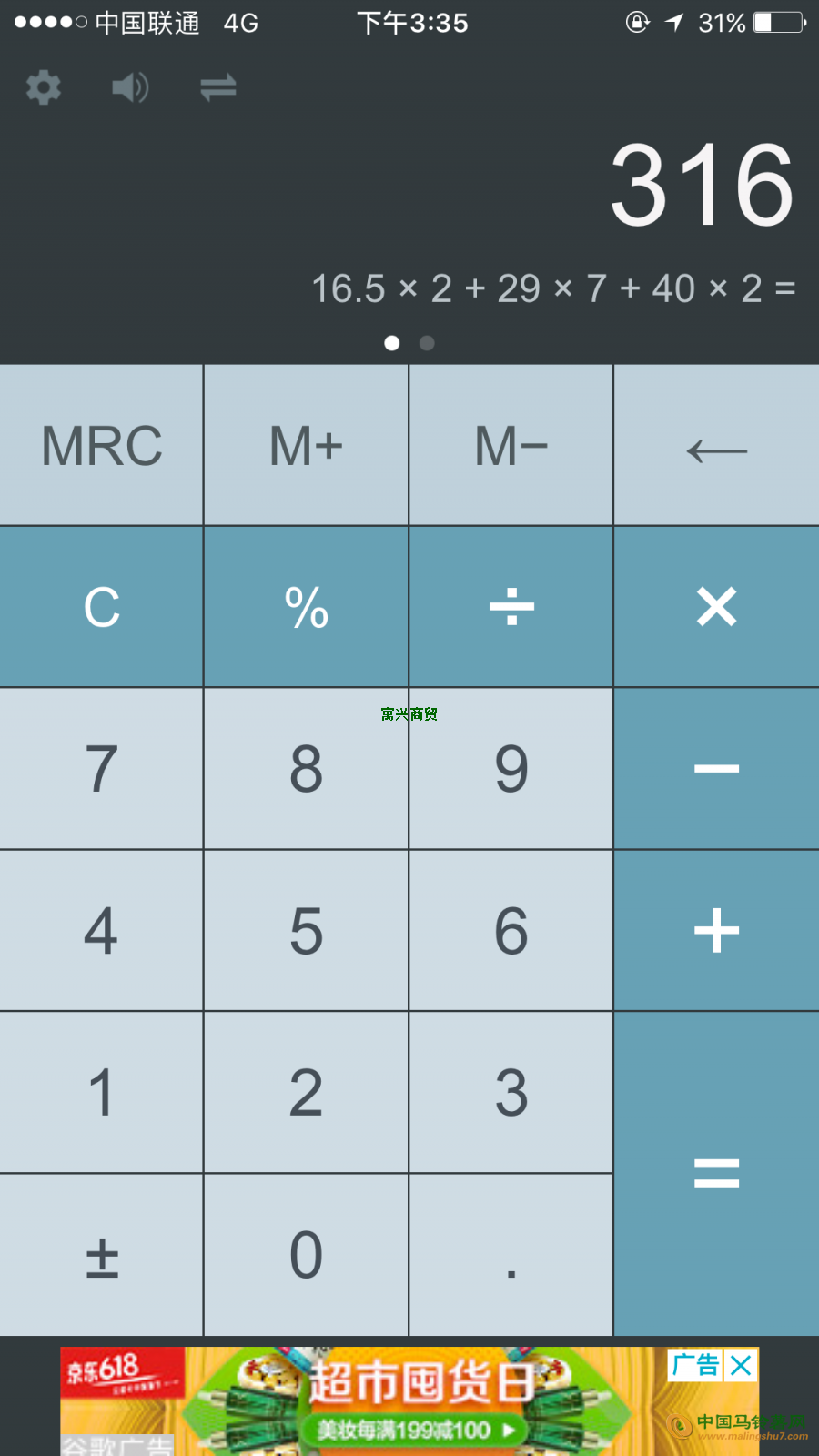
Task: Close the ad banner at the bottom
Action: click(x=741, y=1365)
